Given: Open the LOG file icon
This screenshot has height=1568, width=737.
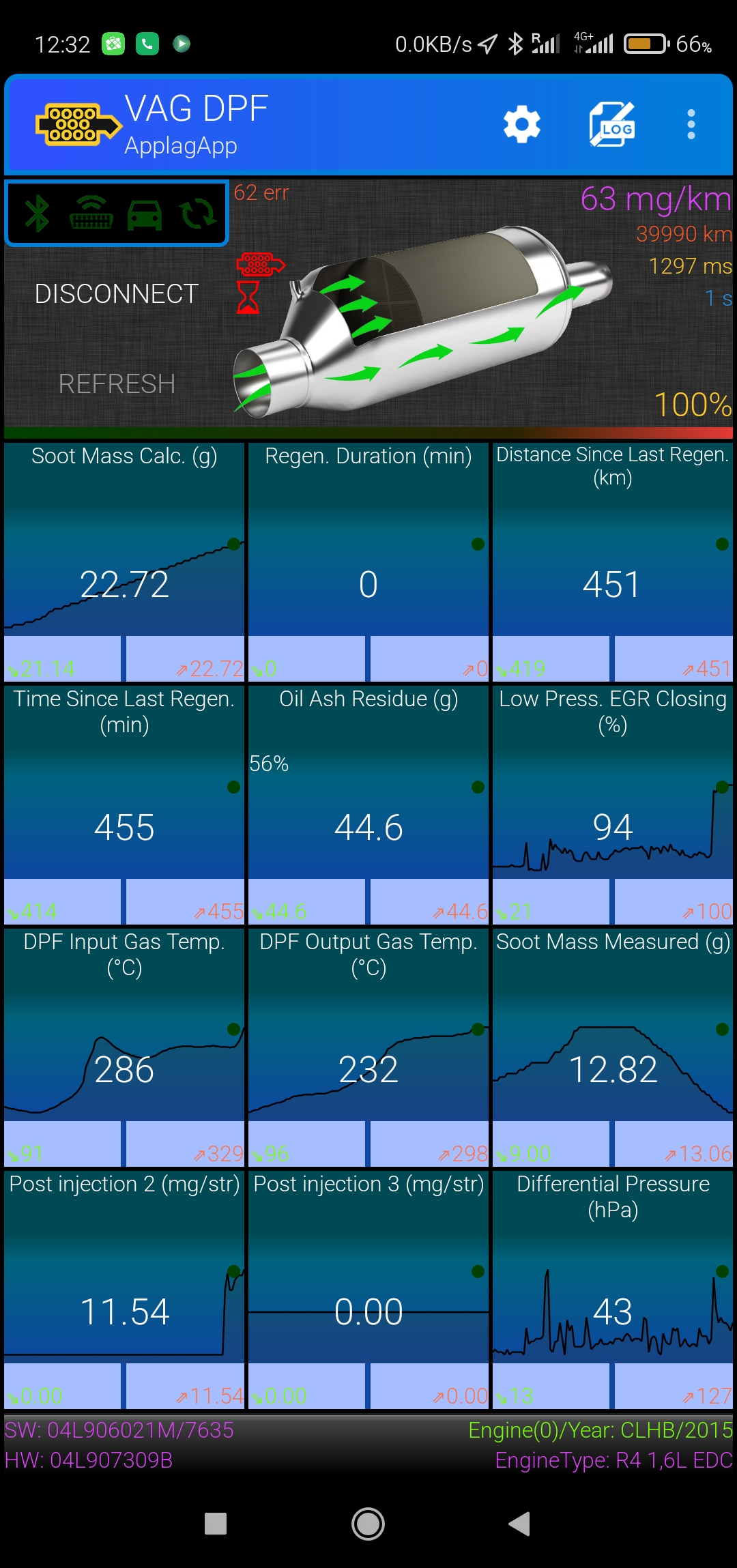Looking at the screenshot, I should [x=611, y=124].
